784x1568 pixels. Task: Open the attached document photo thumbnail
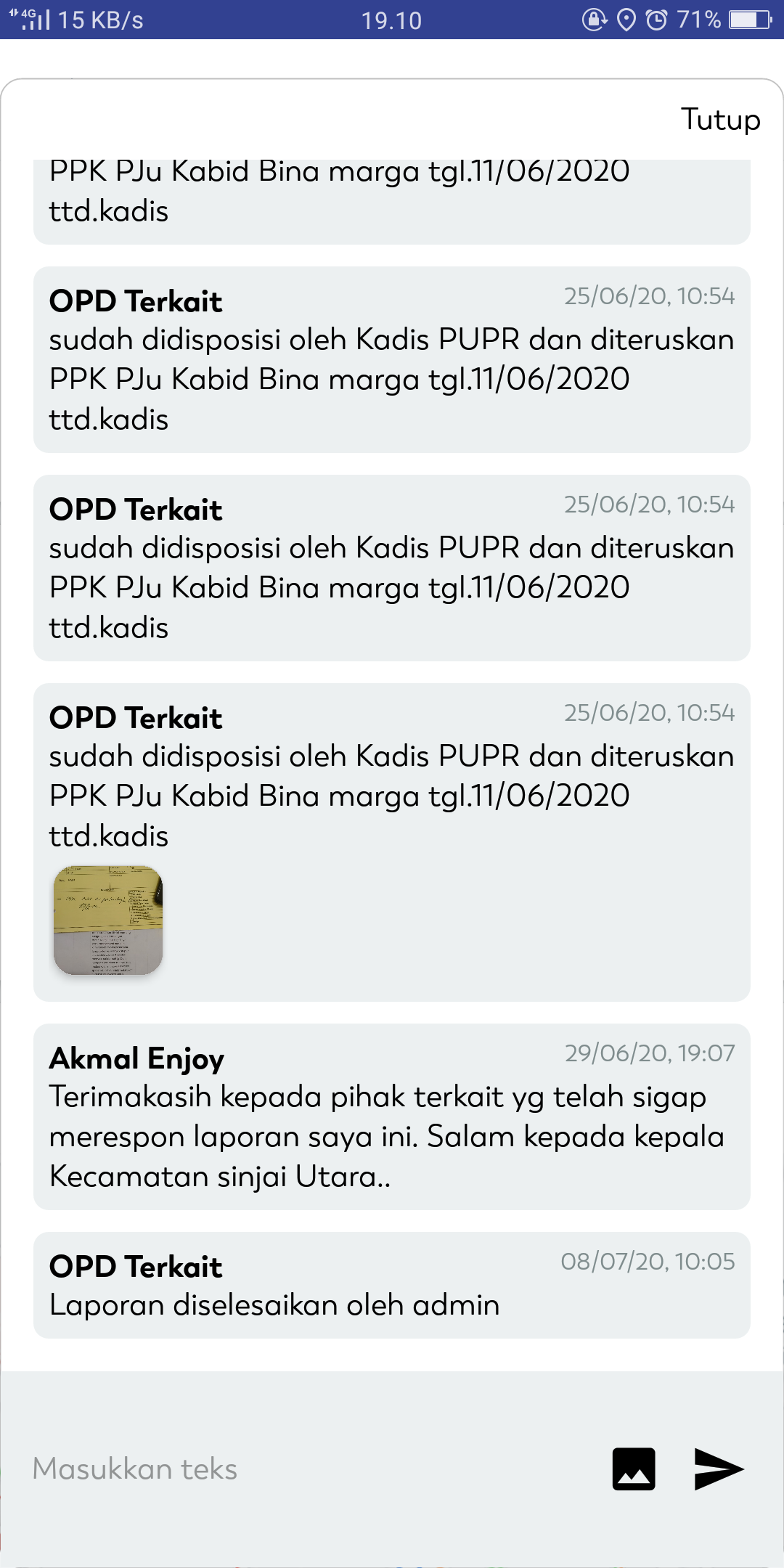coord(108,920)
